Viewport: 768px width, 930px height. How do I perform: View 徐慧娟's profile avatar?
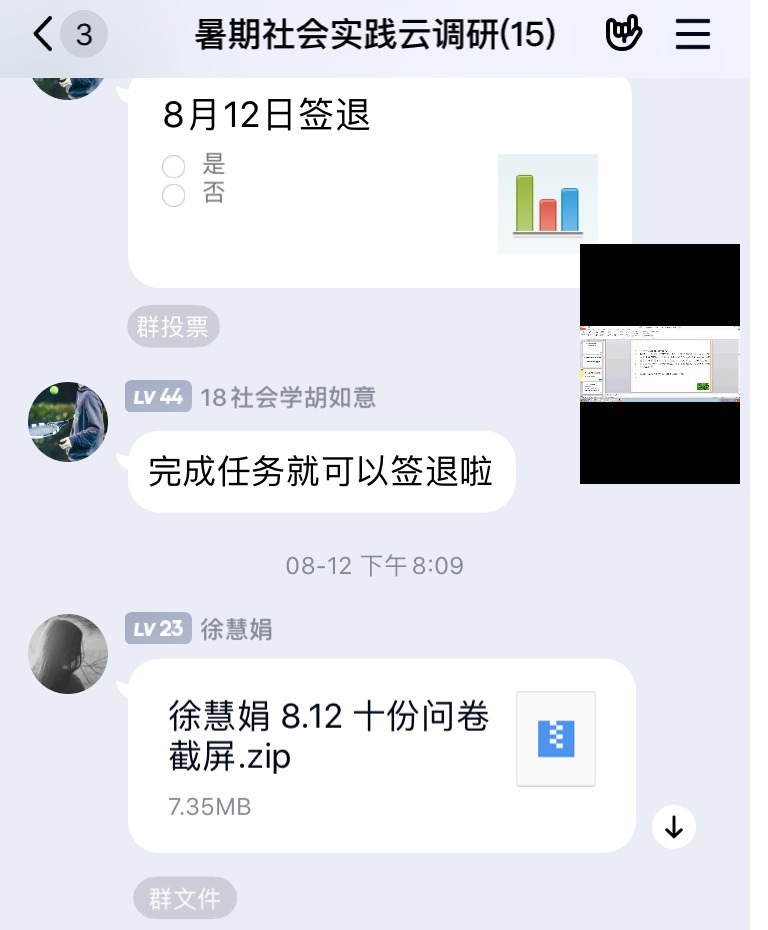click(x=67, y=654)
